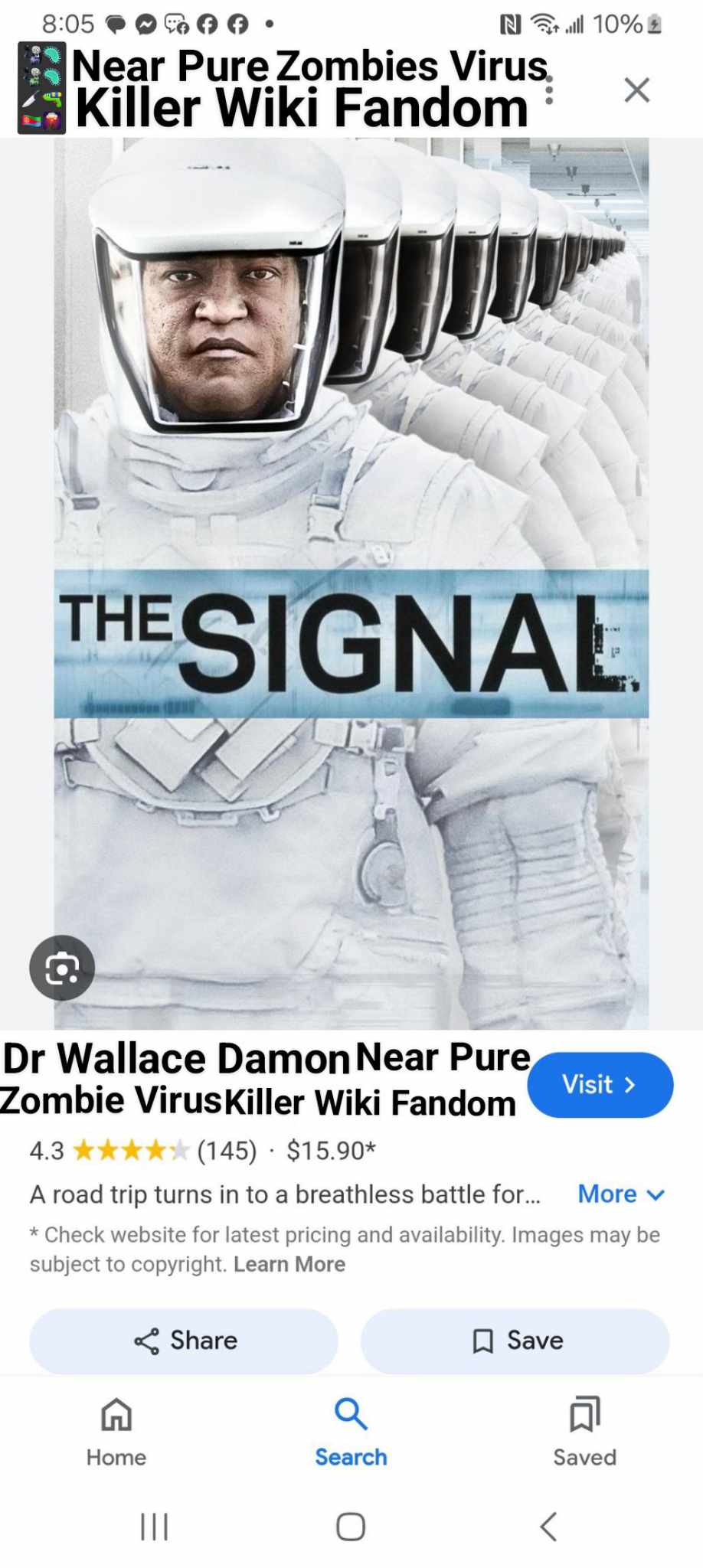Open the Learn More copyright link
703x1568 pixels.
[x=289, y=1264]
